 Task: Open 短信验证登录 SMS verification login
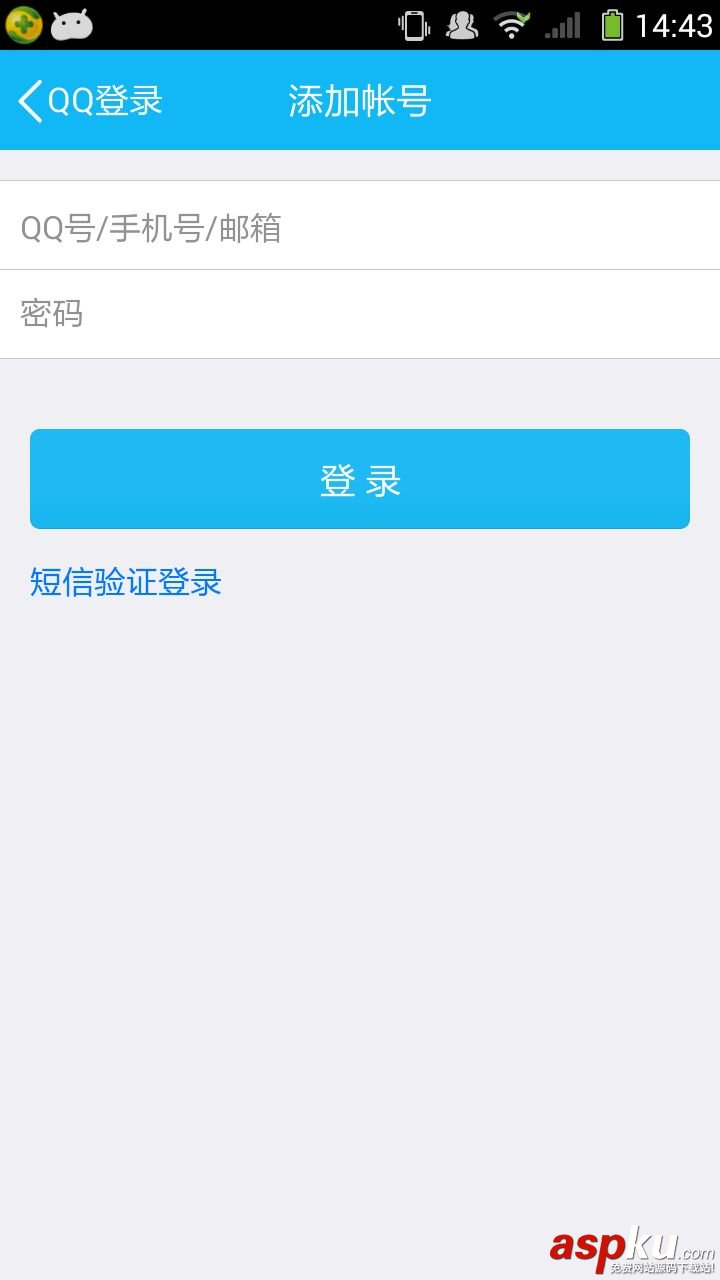124,581
